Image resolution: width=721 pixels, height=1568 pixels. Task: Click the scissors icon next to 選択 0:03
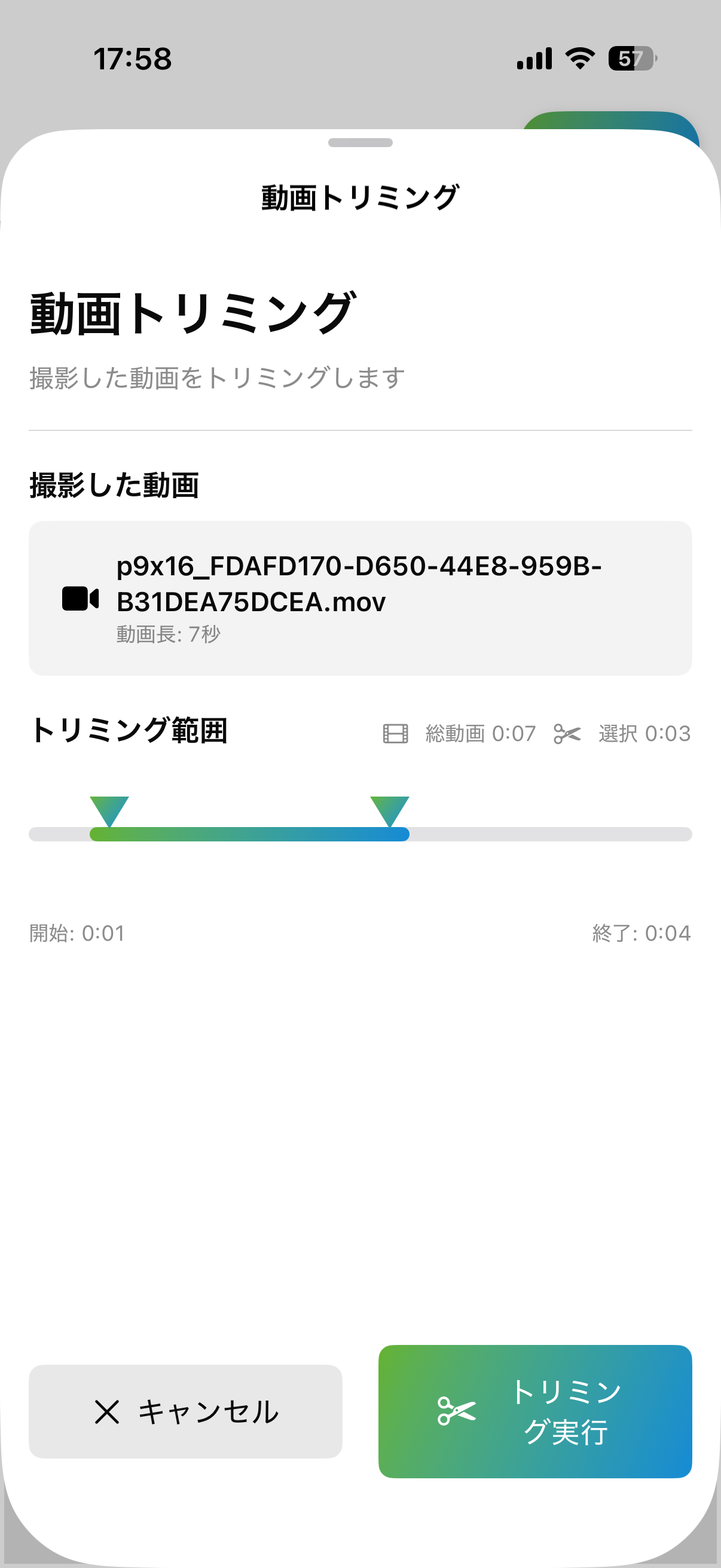(x=569, y=734)
